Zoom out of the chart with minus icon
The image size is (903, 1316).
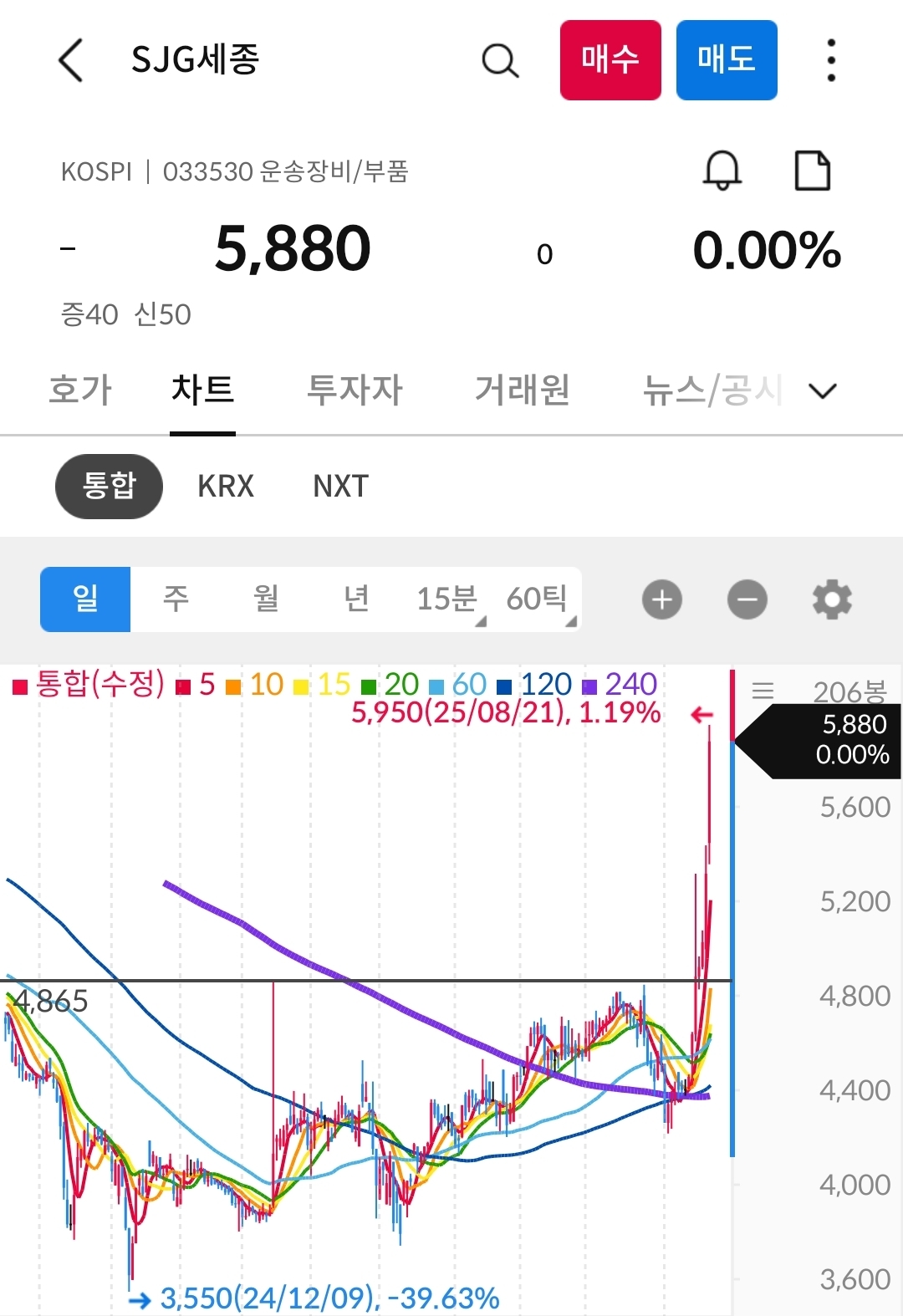[747, 599]
